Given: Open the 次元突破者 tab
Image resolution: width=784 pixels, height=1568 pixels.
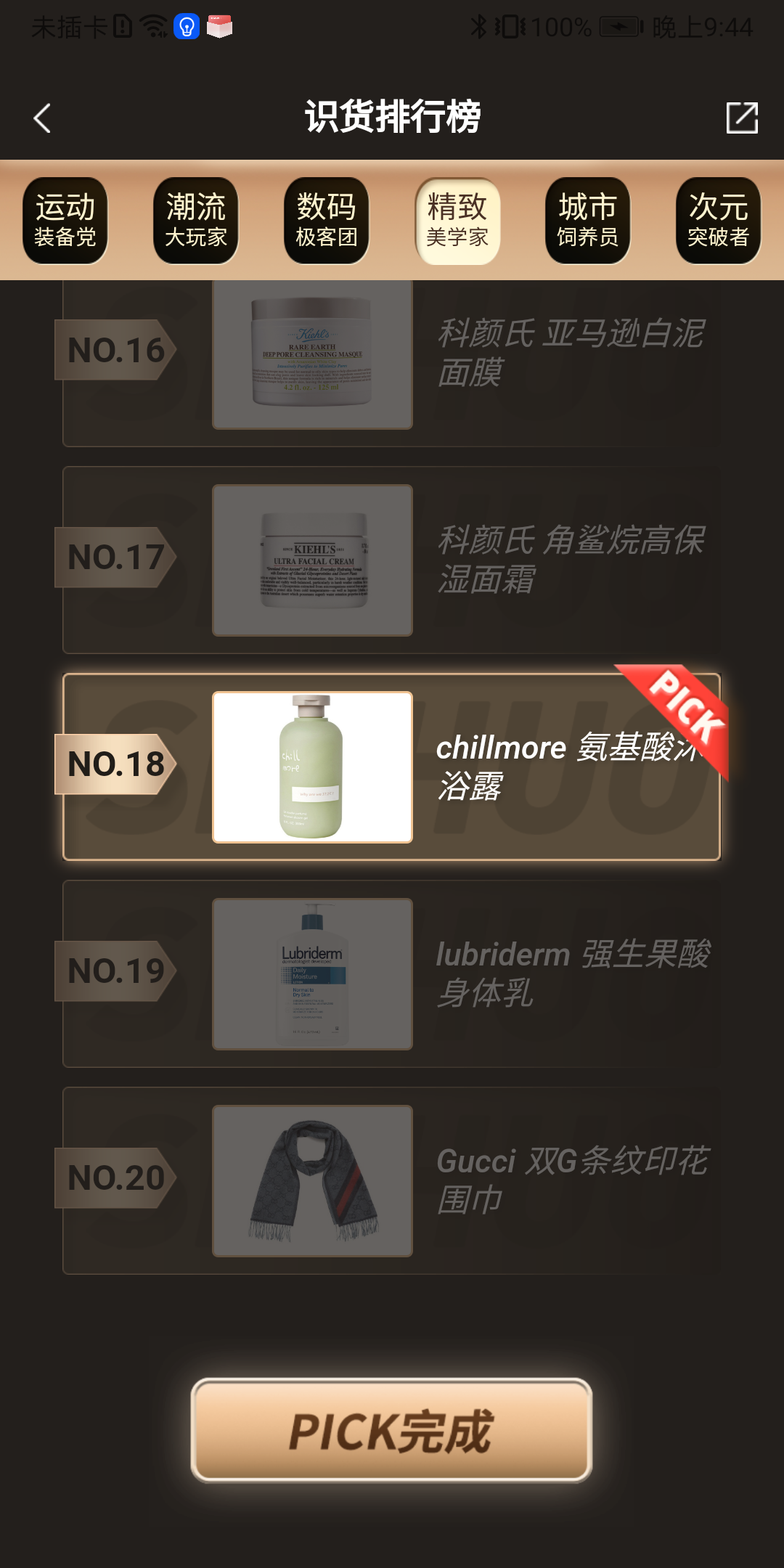Looking at the screenshot, I should (x=718, y=221).
